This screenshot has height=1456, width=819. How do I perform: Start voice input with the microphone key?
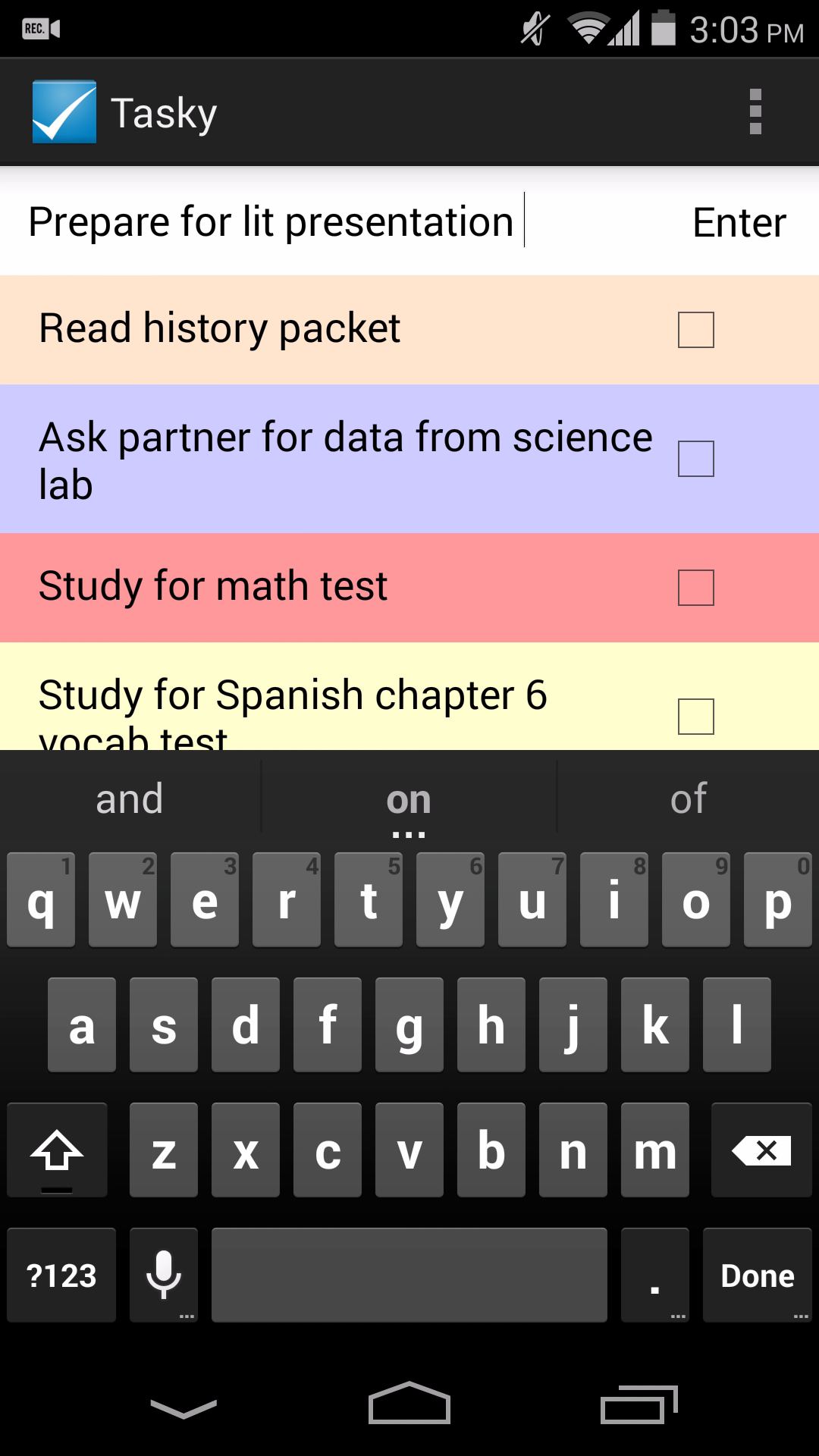pyautogui.click(x=164, y=1276)
